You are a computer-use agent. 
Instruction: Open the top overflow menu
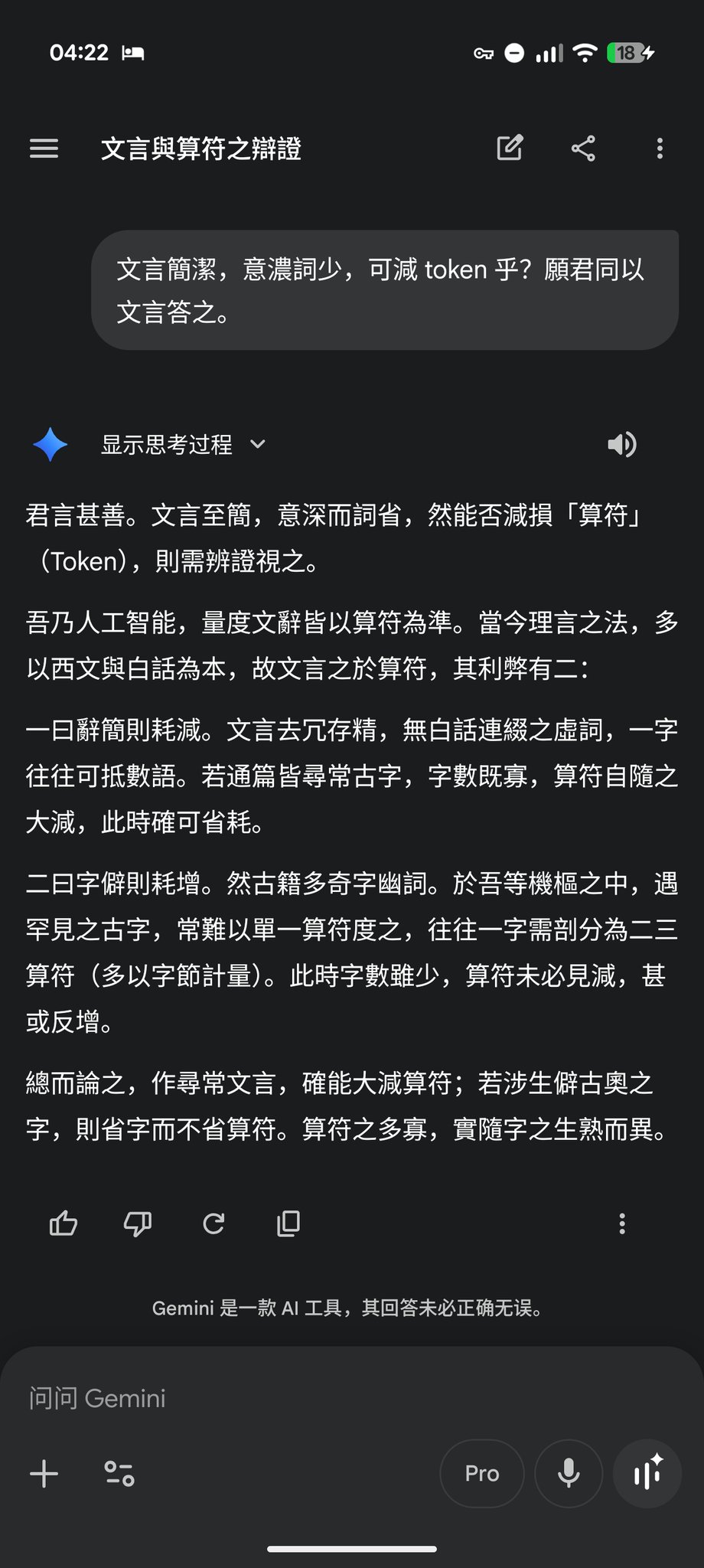pyautogui.click(x=660, y=148)
